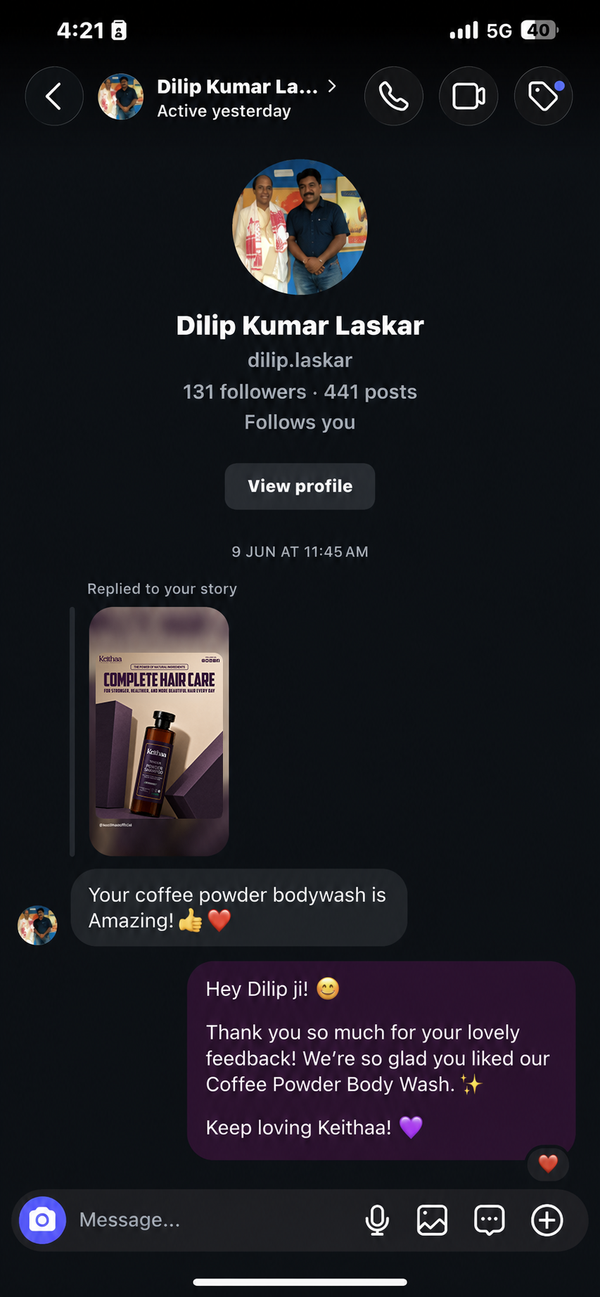600x1297 pixels.
Task: View the heart reaction on sent message
Action: pos(548,1163)
